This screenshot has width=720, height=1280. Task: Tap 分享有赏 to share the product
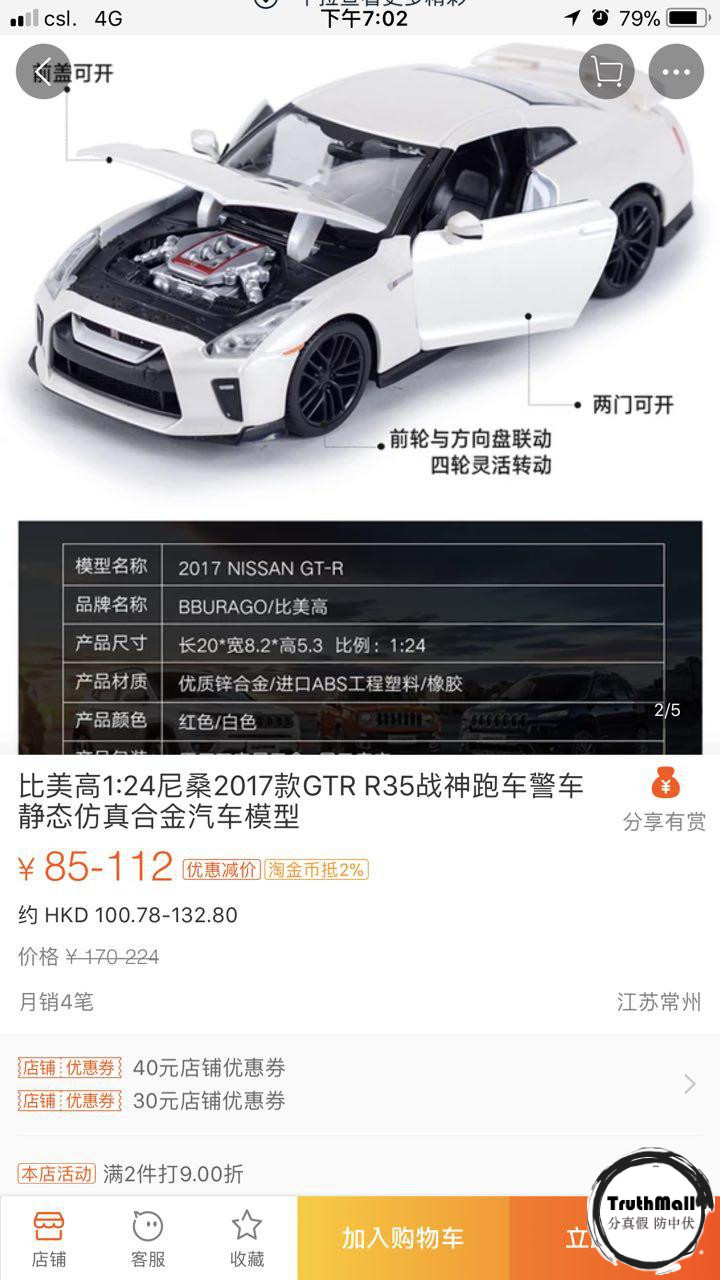(x=664, y=800)
